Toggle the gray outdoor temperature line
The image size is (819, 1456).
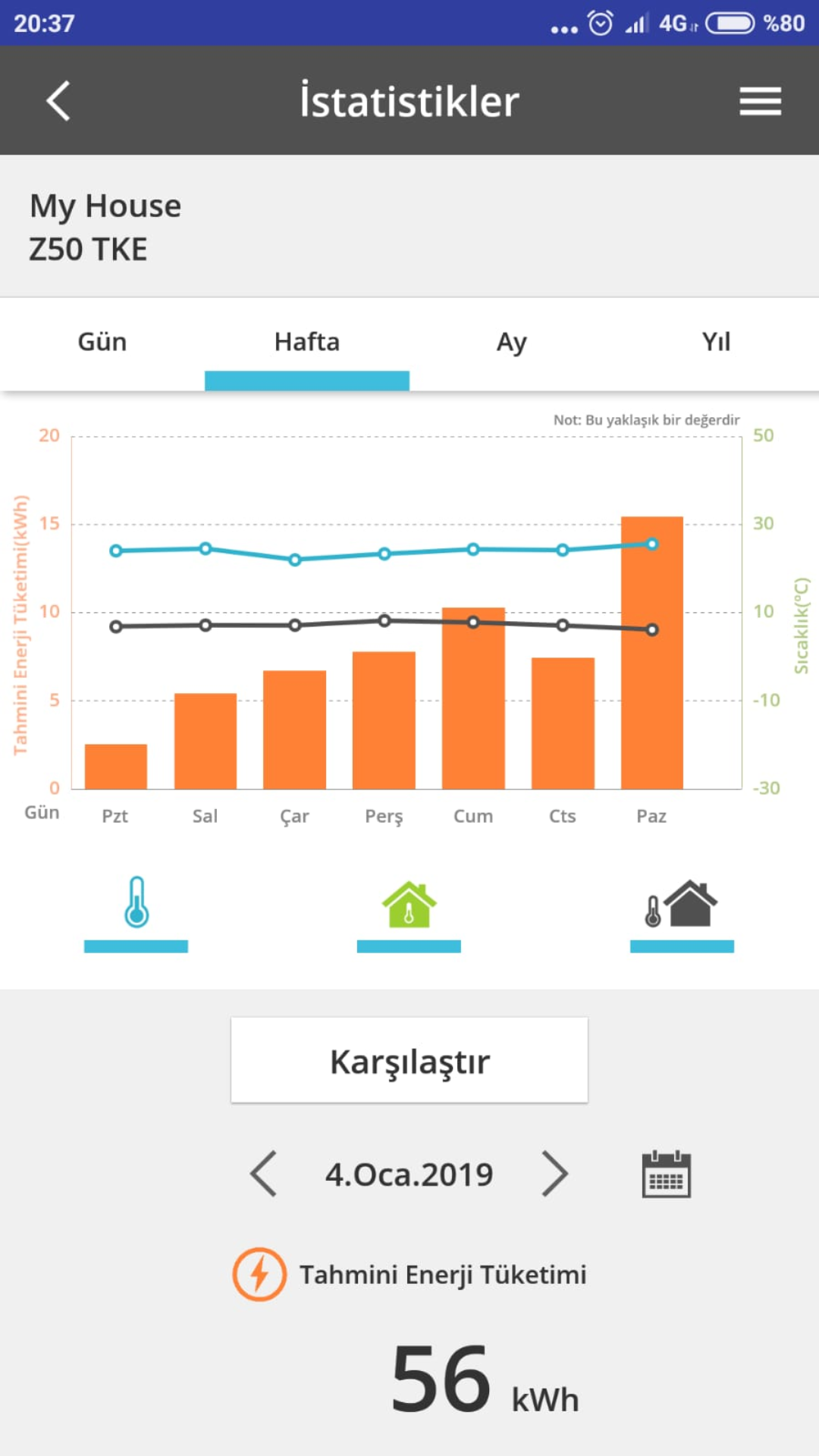pyautogui.click(x=682, y=905)
